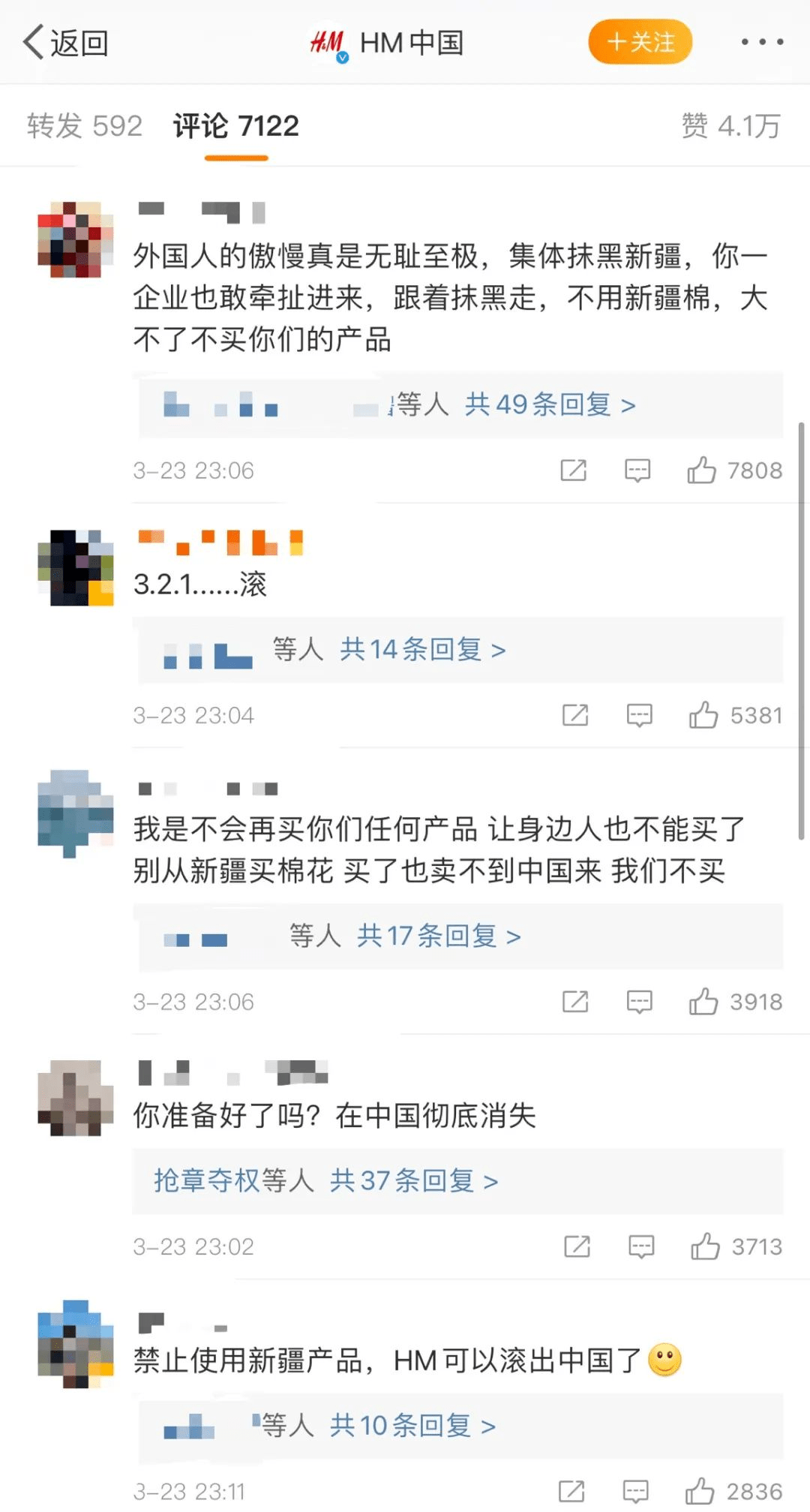The image size is (810, 1512).
Task: Switch to the 转发 592 tab
Action: (84, 126)
